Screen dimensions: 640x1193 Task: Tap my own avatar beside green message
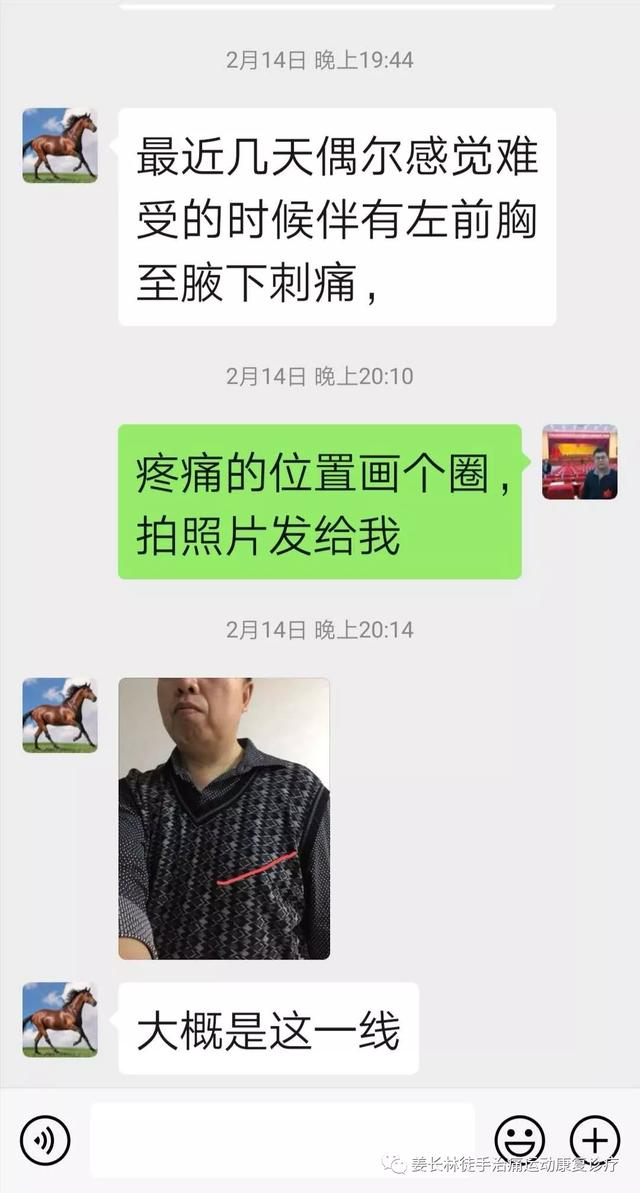click(x=580, y=462)
